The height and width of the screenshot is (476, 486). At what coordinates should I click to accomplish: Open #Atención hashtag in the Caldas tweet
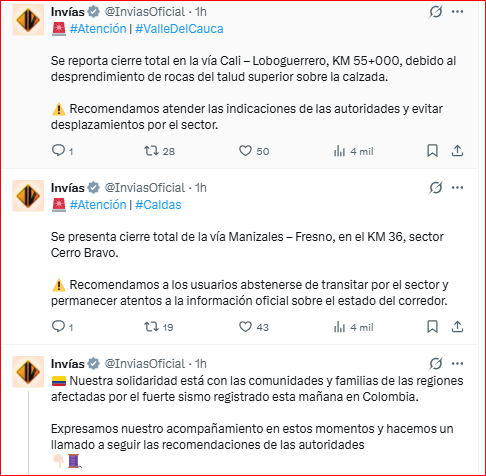pos(98,205)
